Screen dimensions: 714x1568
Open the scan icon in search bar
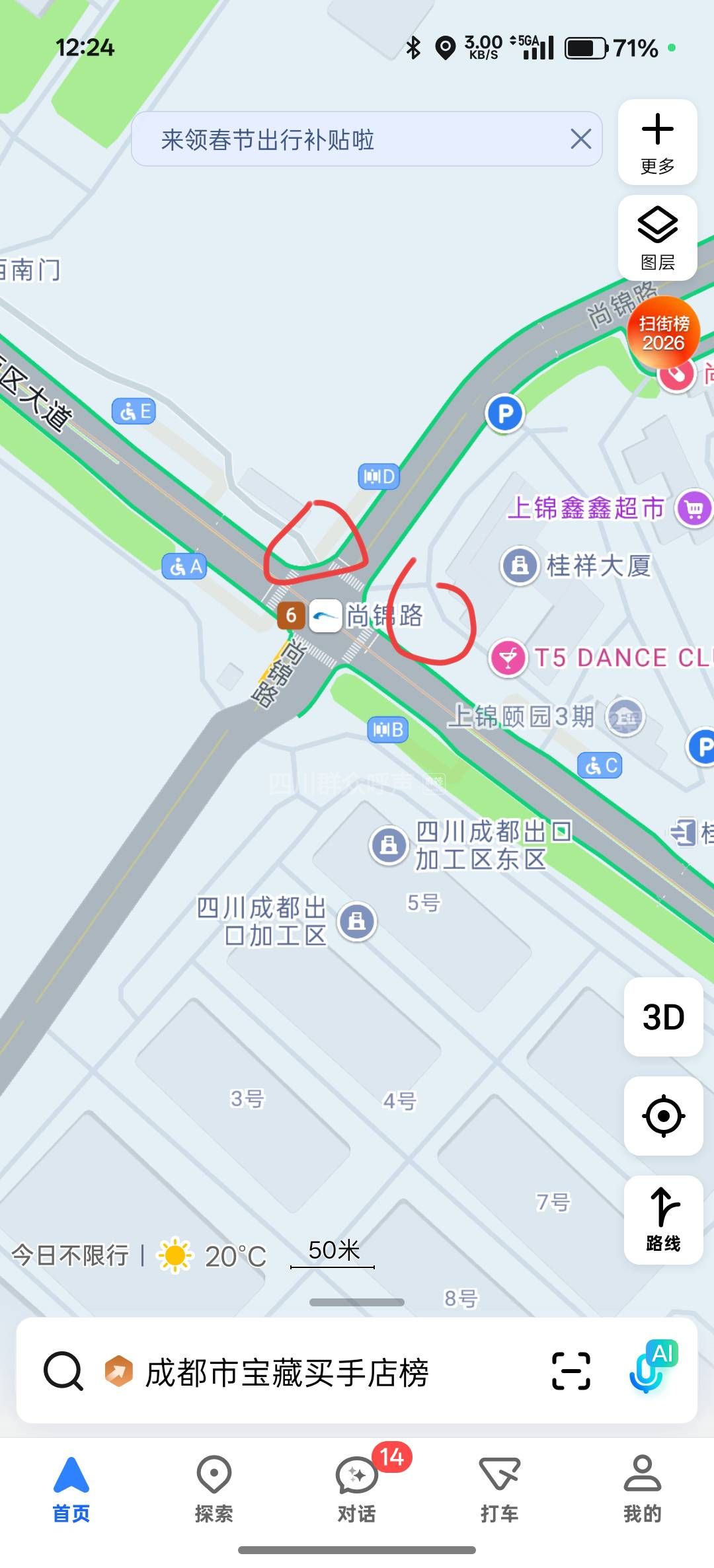(x=571, y=1371)
